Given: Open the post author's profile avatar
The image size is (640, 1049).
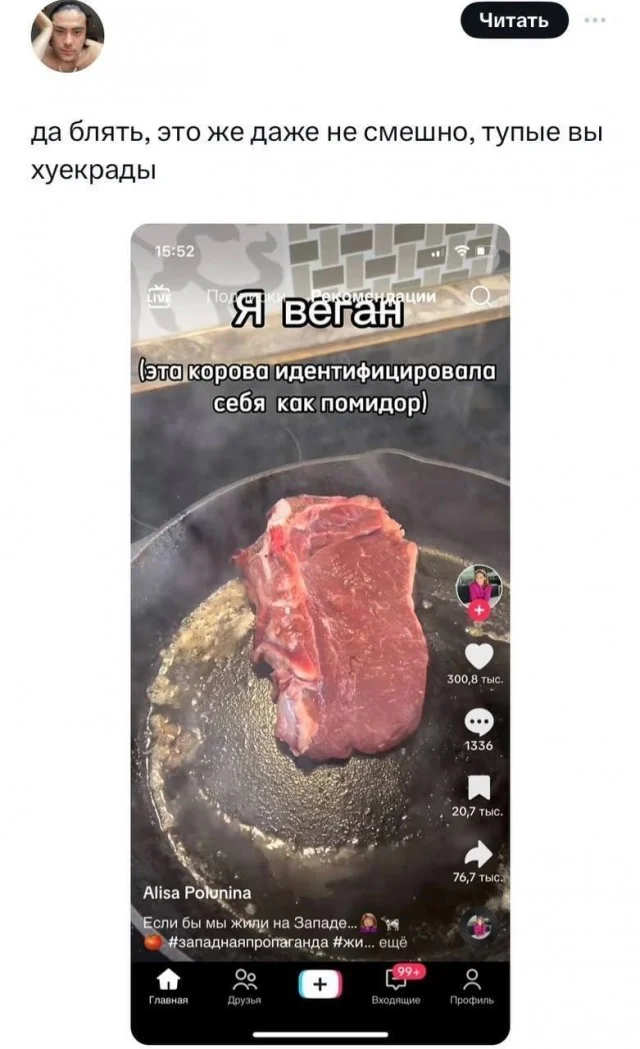Looking at the screenshot, I should click(67, 36).
